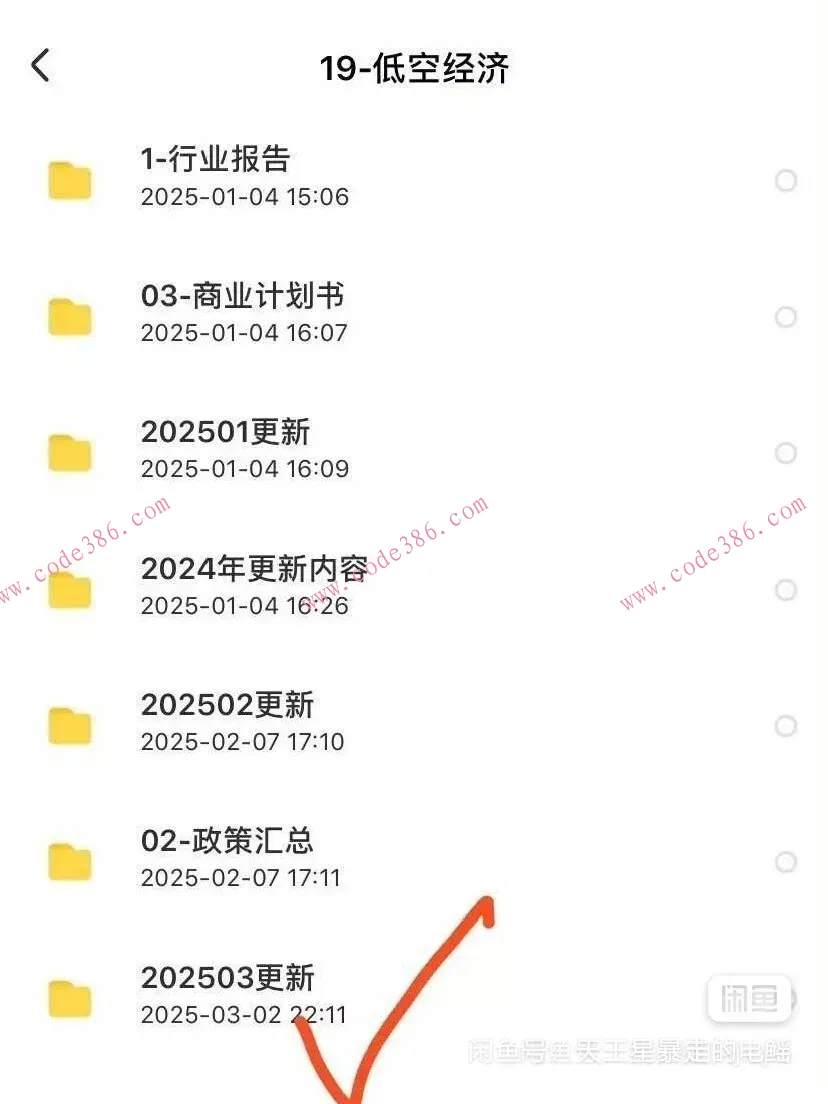The width and height of the screenshot is (828, 1104).
Task: Select the circle next to 1-行业报告
Action: 784,179
